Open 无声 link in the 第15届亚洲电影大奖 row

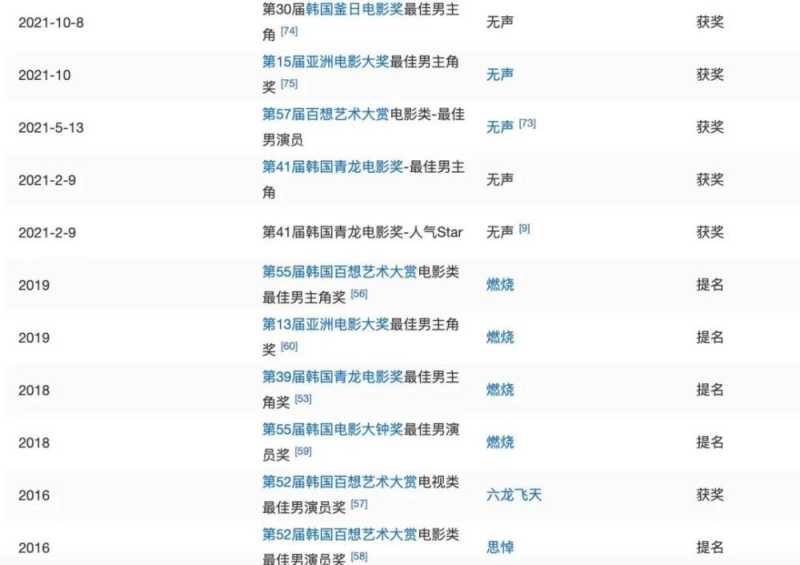[500, 75]
